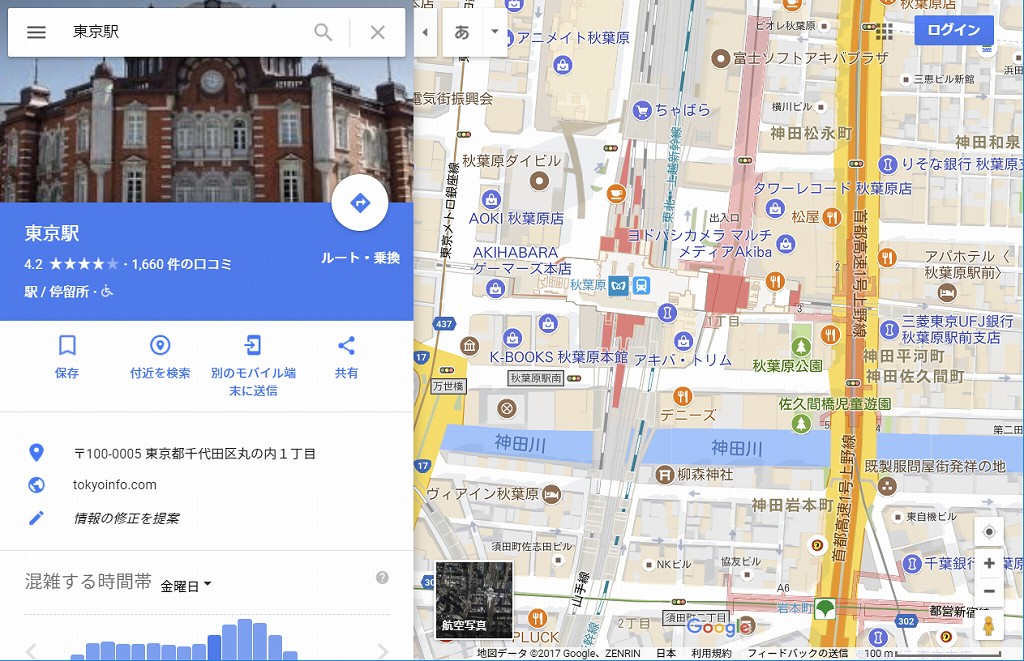
Task: Search nearby with 付近を検索
Action: 160,356
